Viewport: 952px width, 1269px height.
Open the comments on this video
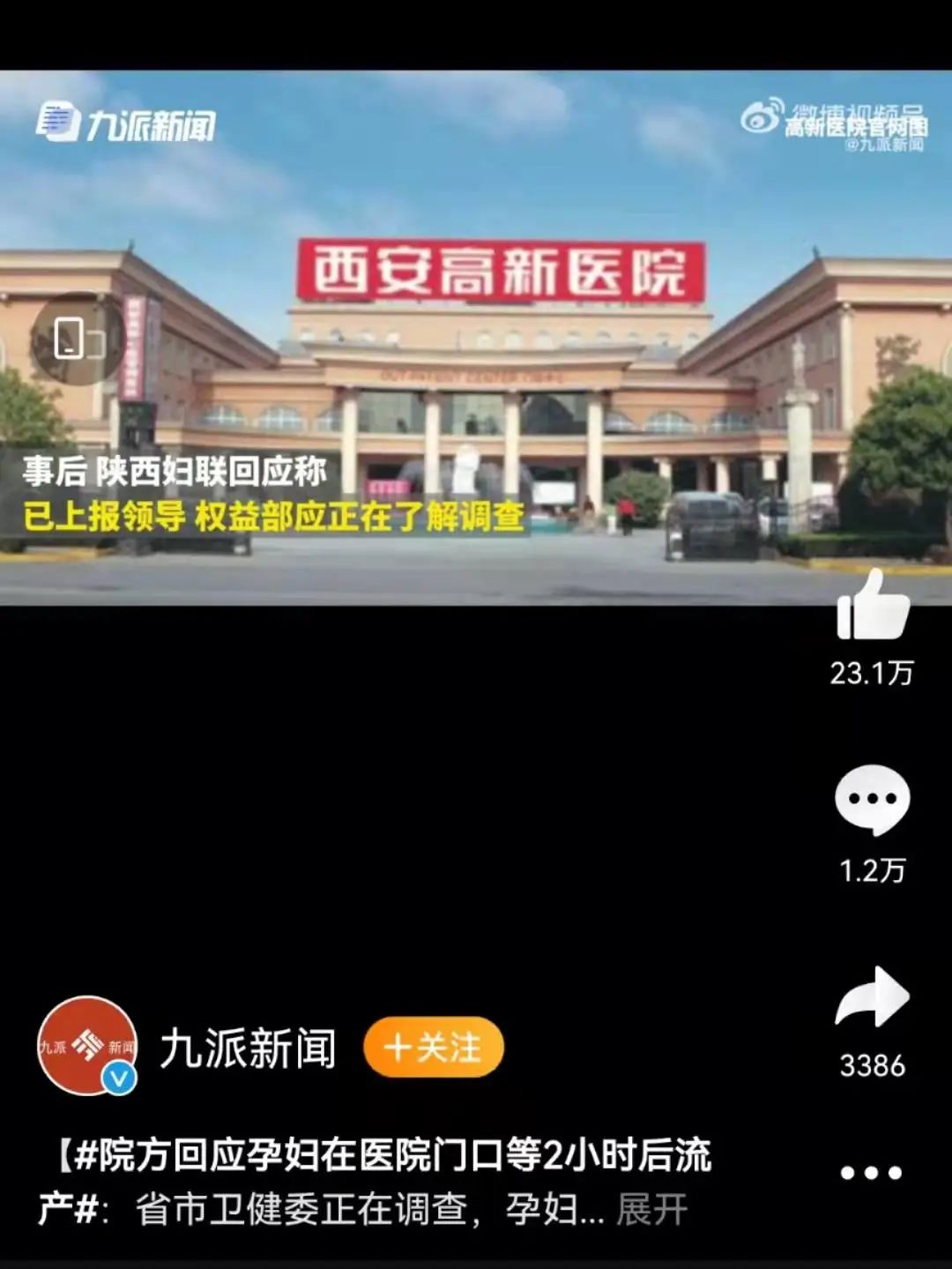click(x=872, y=800)
